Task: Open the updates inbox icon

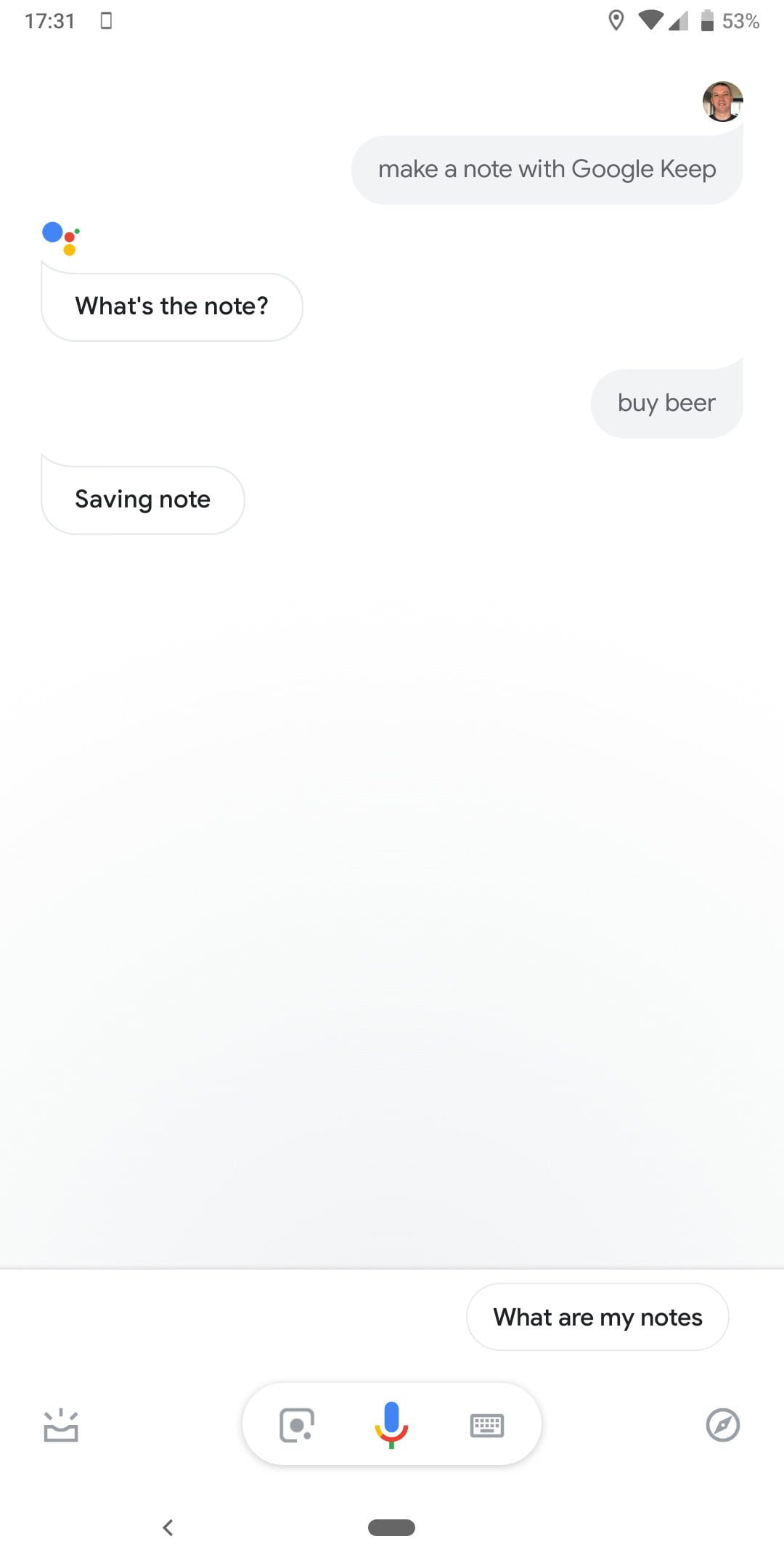Action: click(61, 1425)
